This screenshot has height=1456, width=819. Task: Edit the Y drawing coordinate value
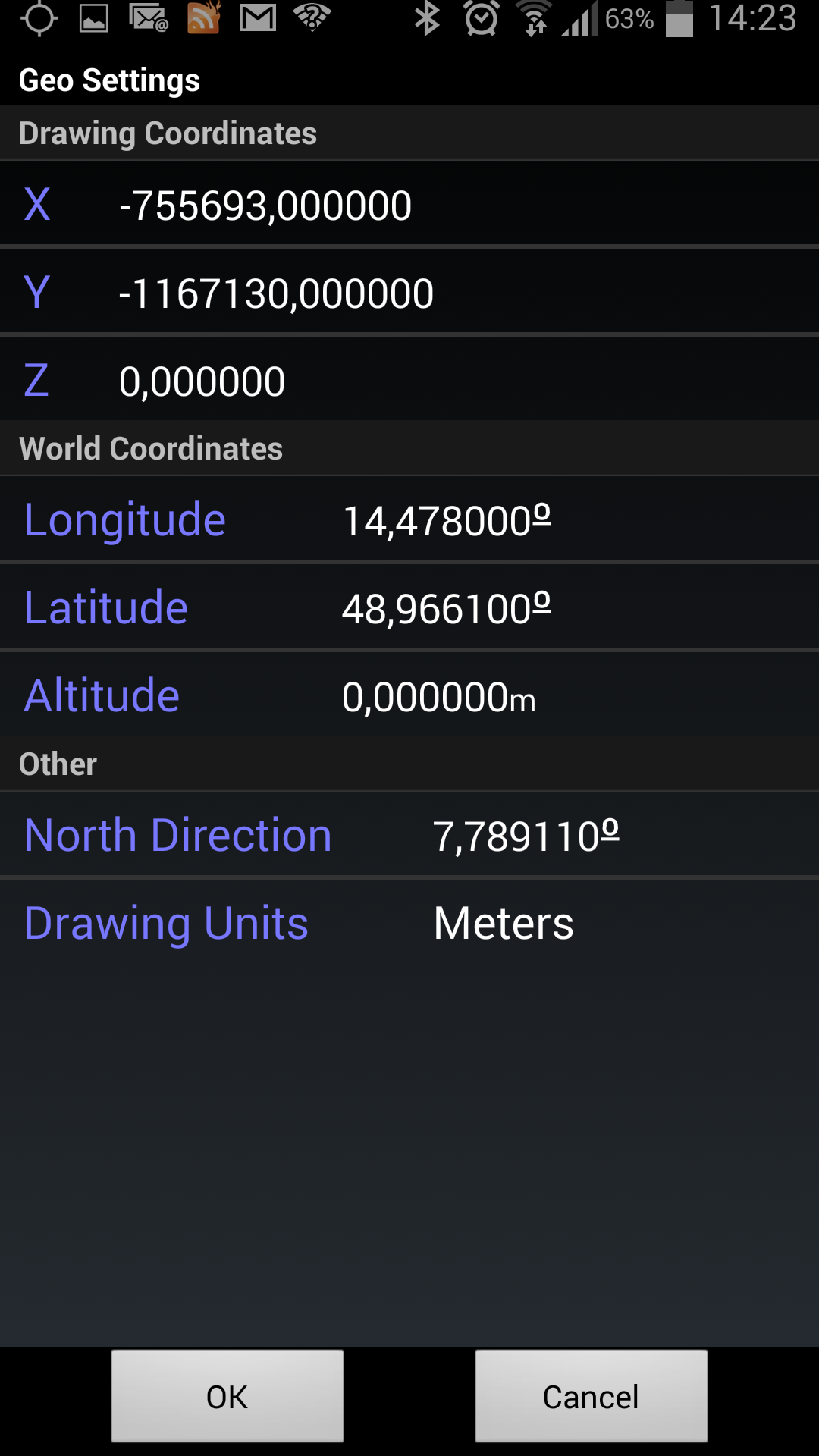pos(276,293)
